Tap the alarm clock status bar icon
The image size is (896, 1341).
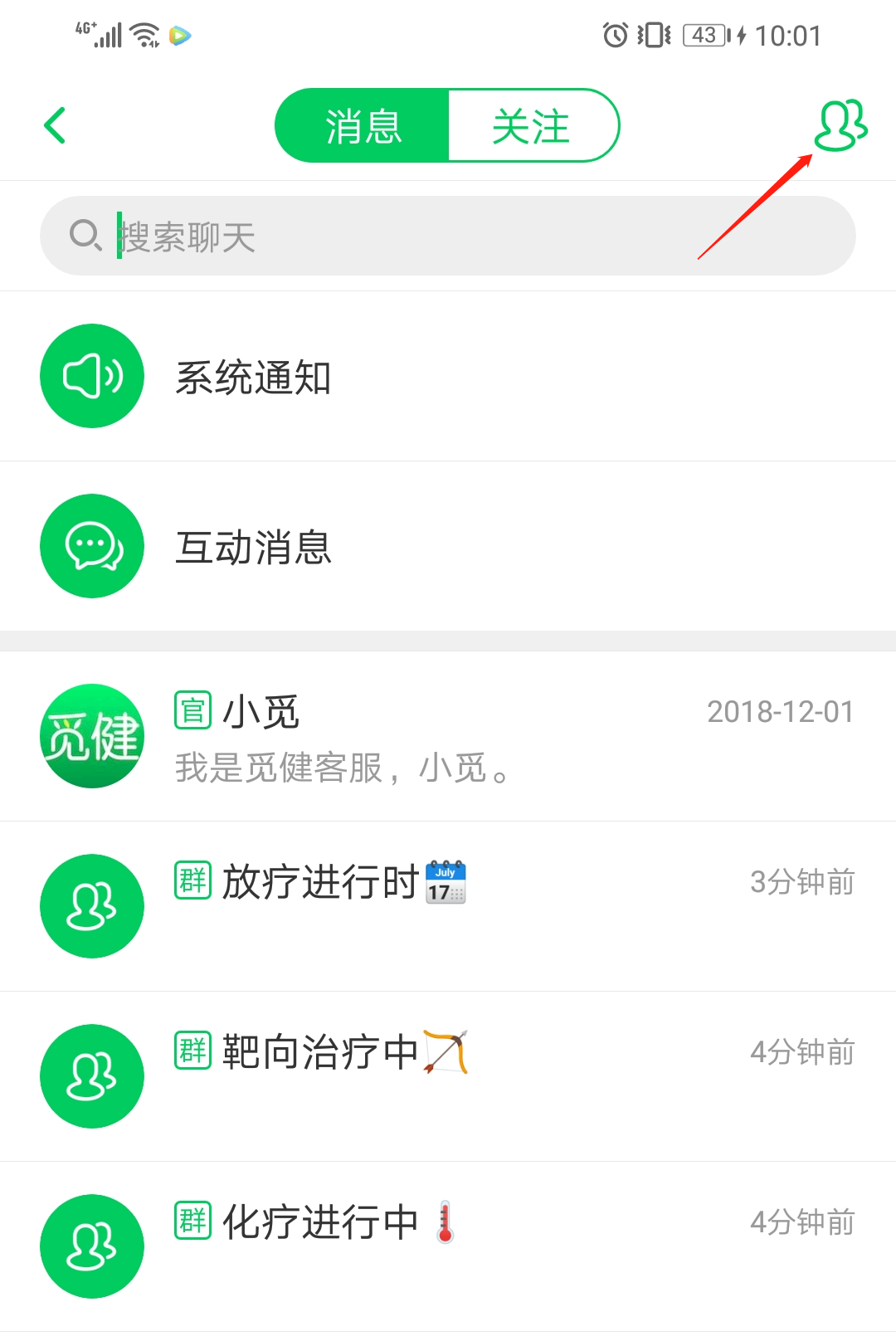[x=614, y=35]
